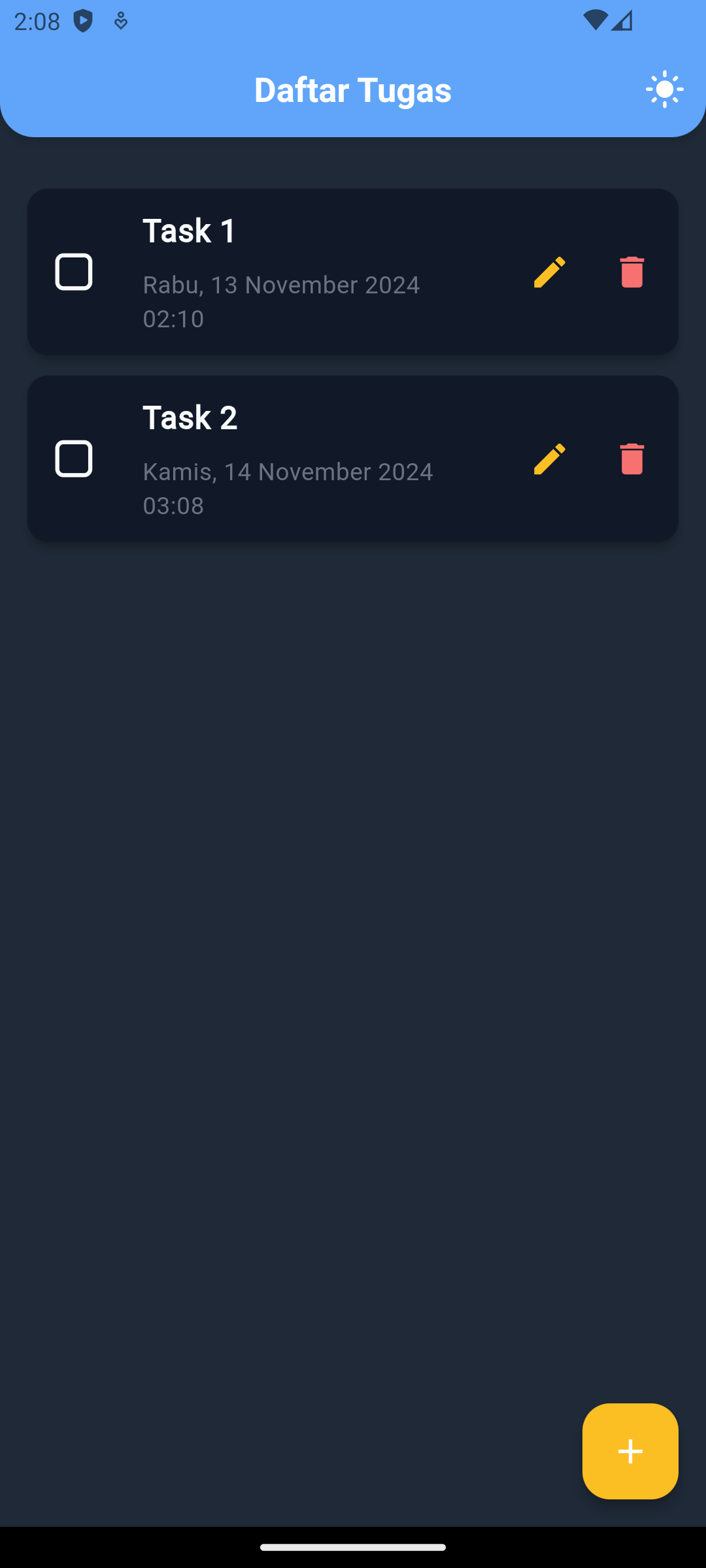Mark Task 2 as completed
Screen dimensions: 706x1568
click(x=74, y=459)
